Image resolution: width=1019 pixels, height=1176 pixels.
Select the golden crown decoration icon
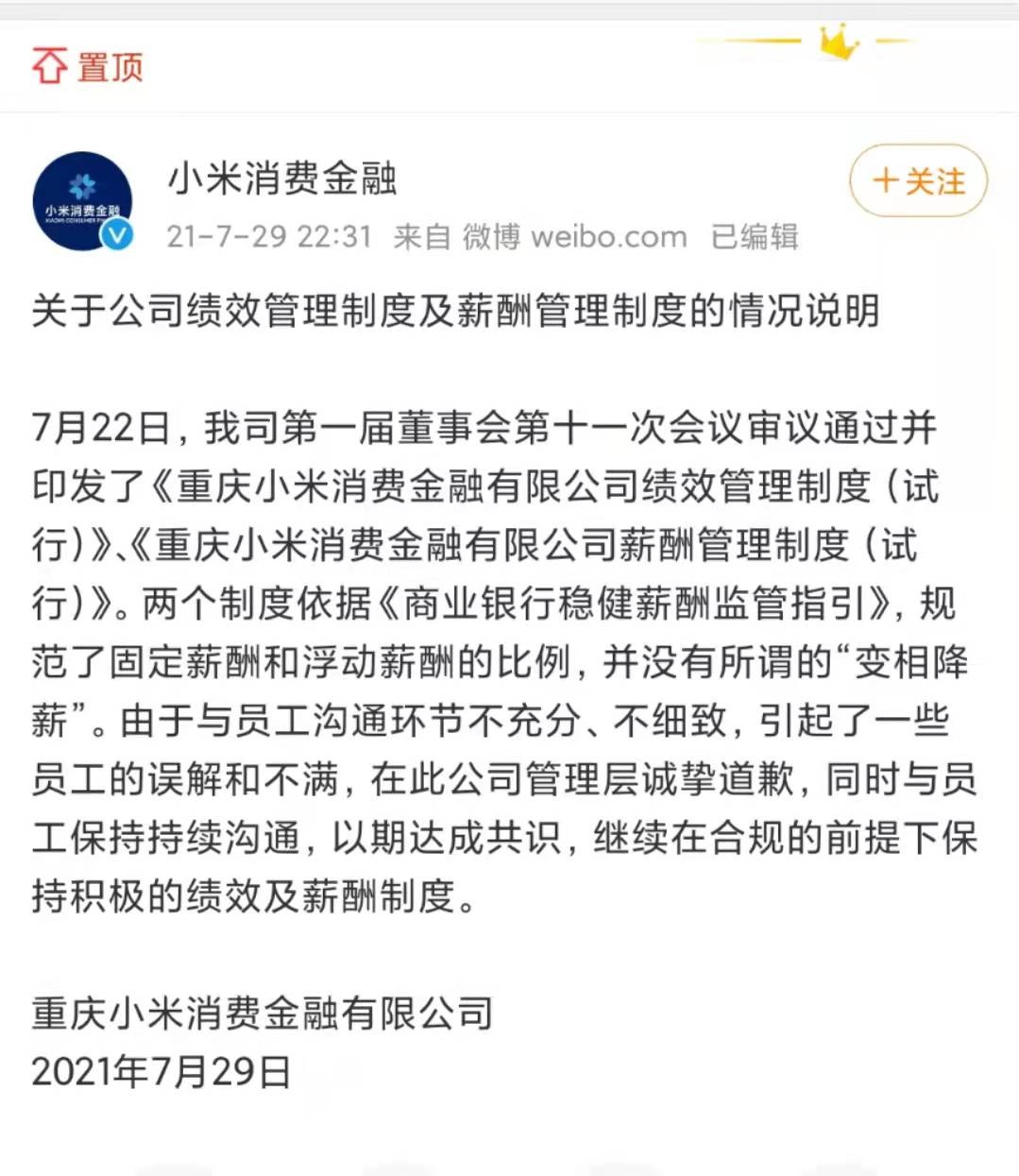pos(835,43)
